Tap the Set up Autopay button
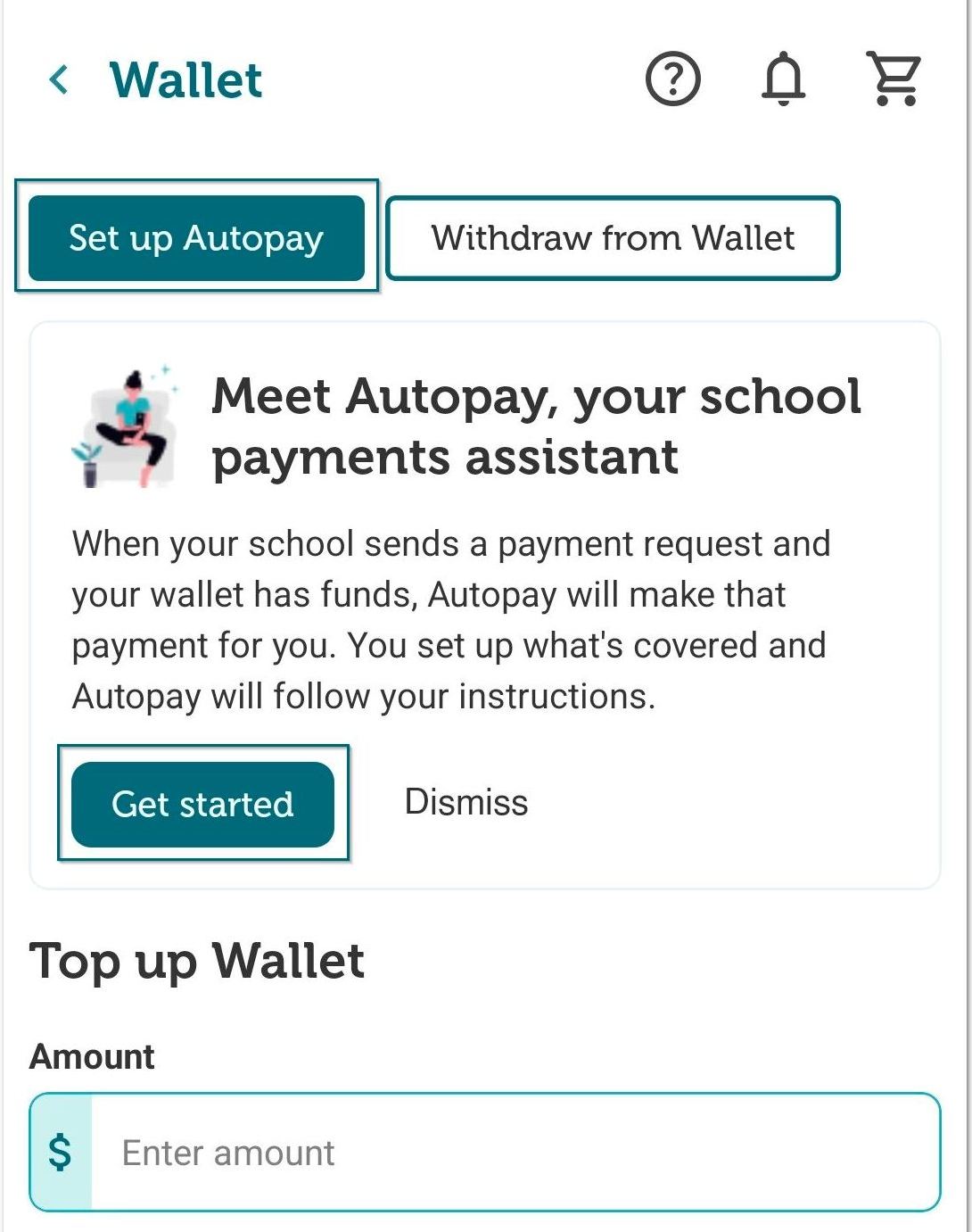Image resolution: width=972 pixels, height=1232 pixels. point(196,238)
